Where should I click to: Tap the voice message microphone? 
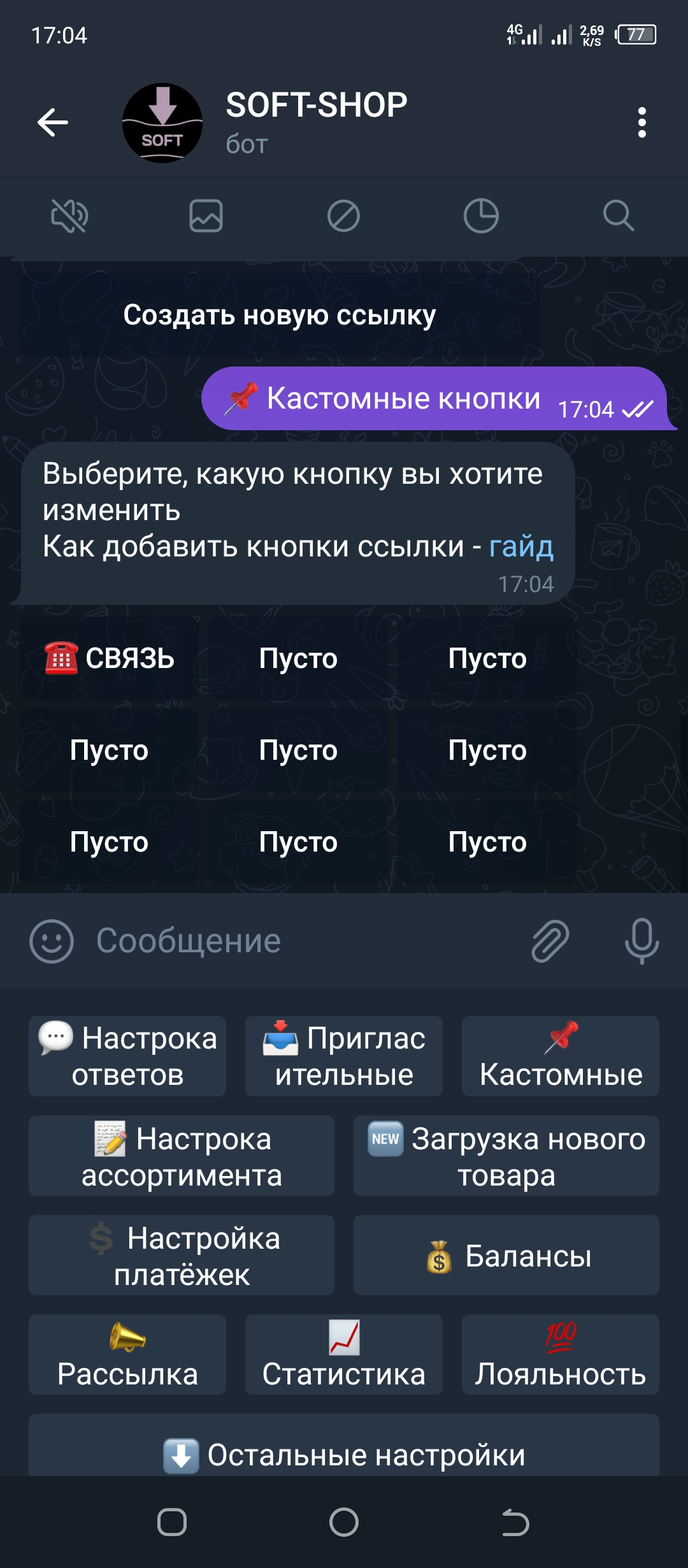[x=641, y=941]
